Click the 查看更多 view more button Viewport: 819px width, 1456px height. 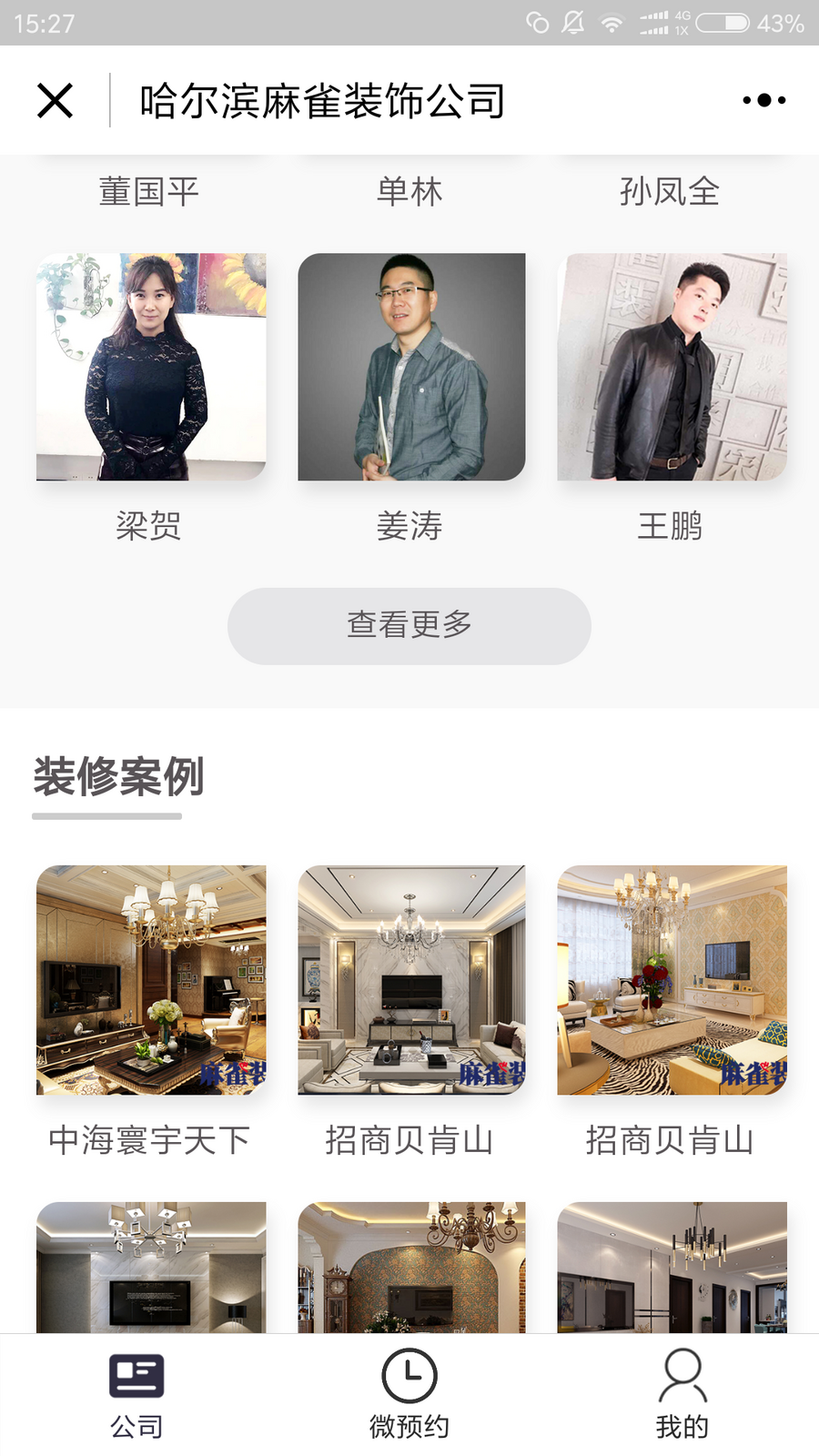pyautogui.click(x=409, y=625)
